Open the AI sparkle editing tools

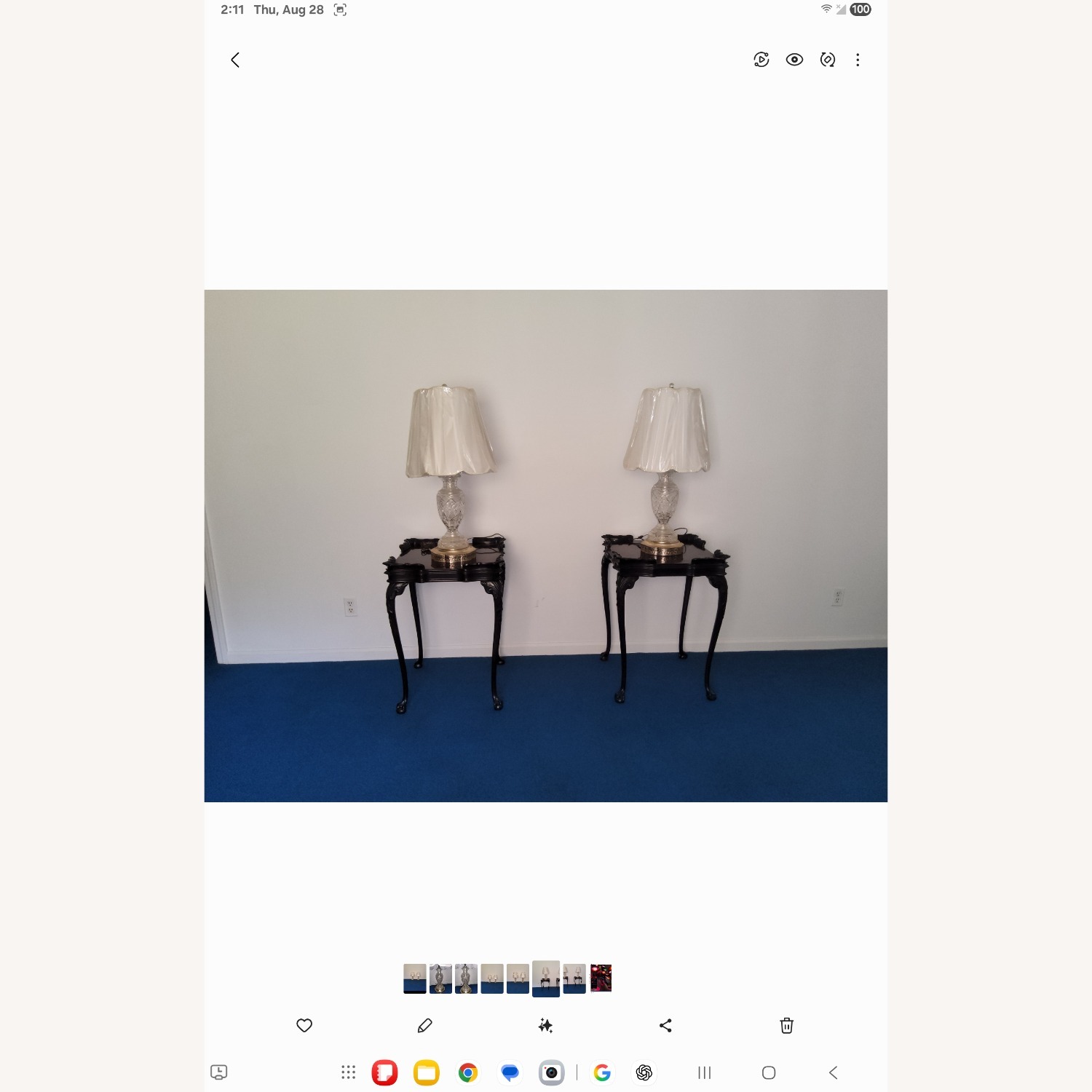coord(545,1026)
